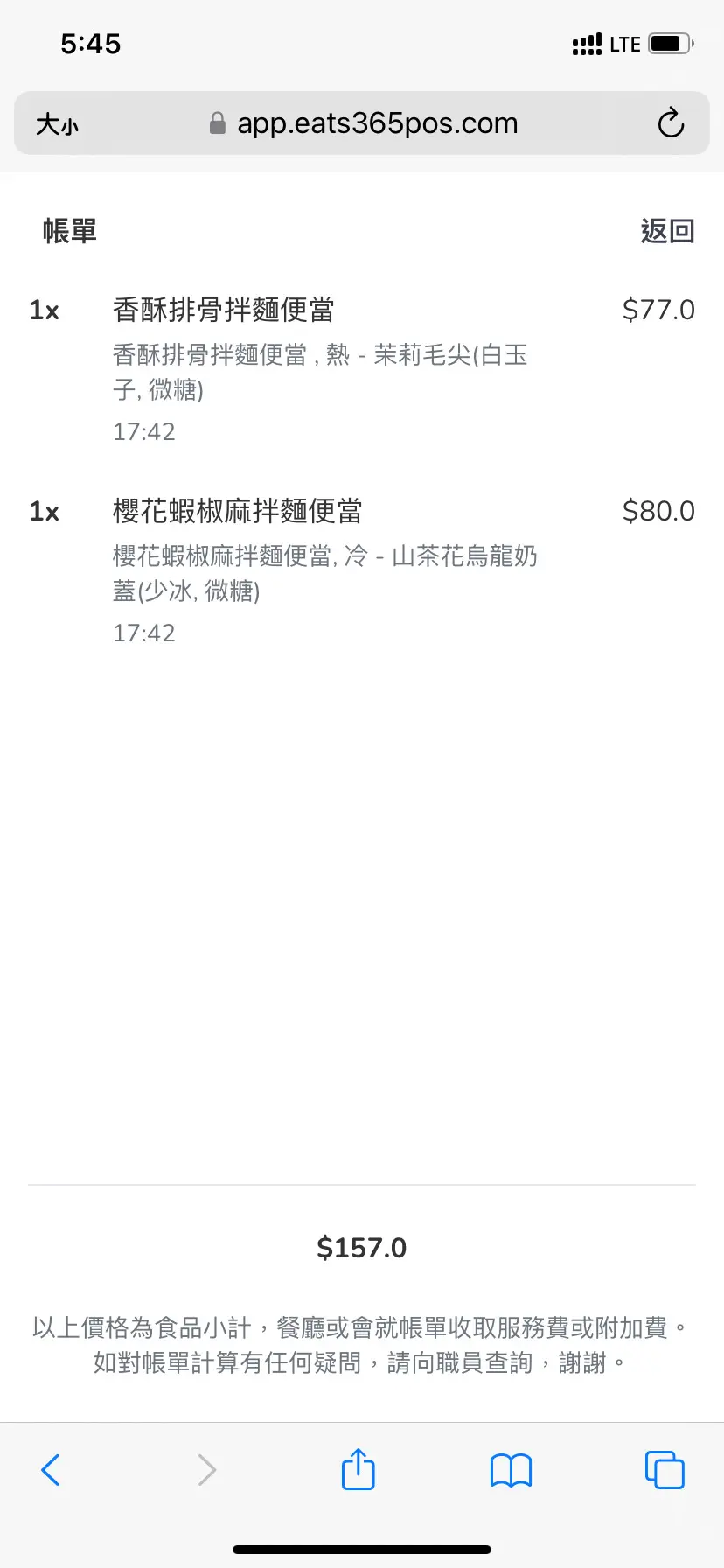
Task: Tap 返回 to go back from the bill
Action: click(667, 231)
